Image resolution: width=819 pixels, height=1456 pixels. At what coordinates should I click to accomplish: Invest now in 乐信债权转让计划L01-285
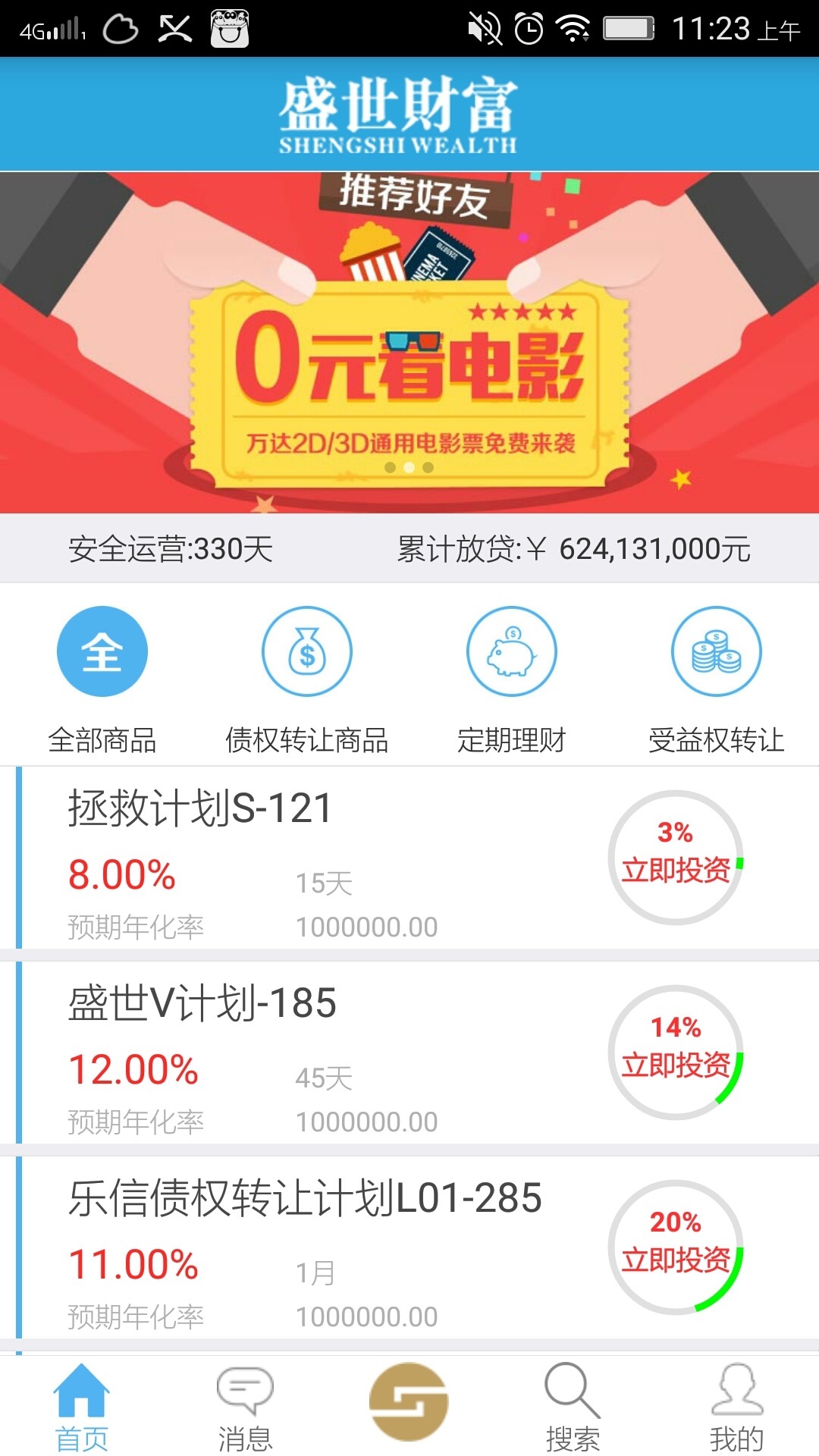(x=676, y=1247)
